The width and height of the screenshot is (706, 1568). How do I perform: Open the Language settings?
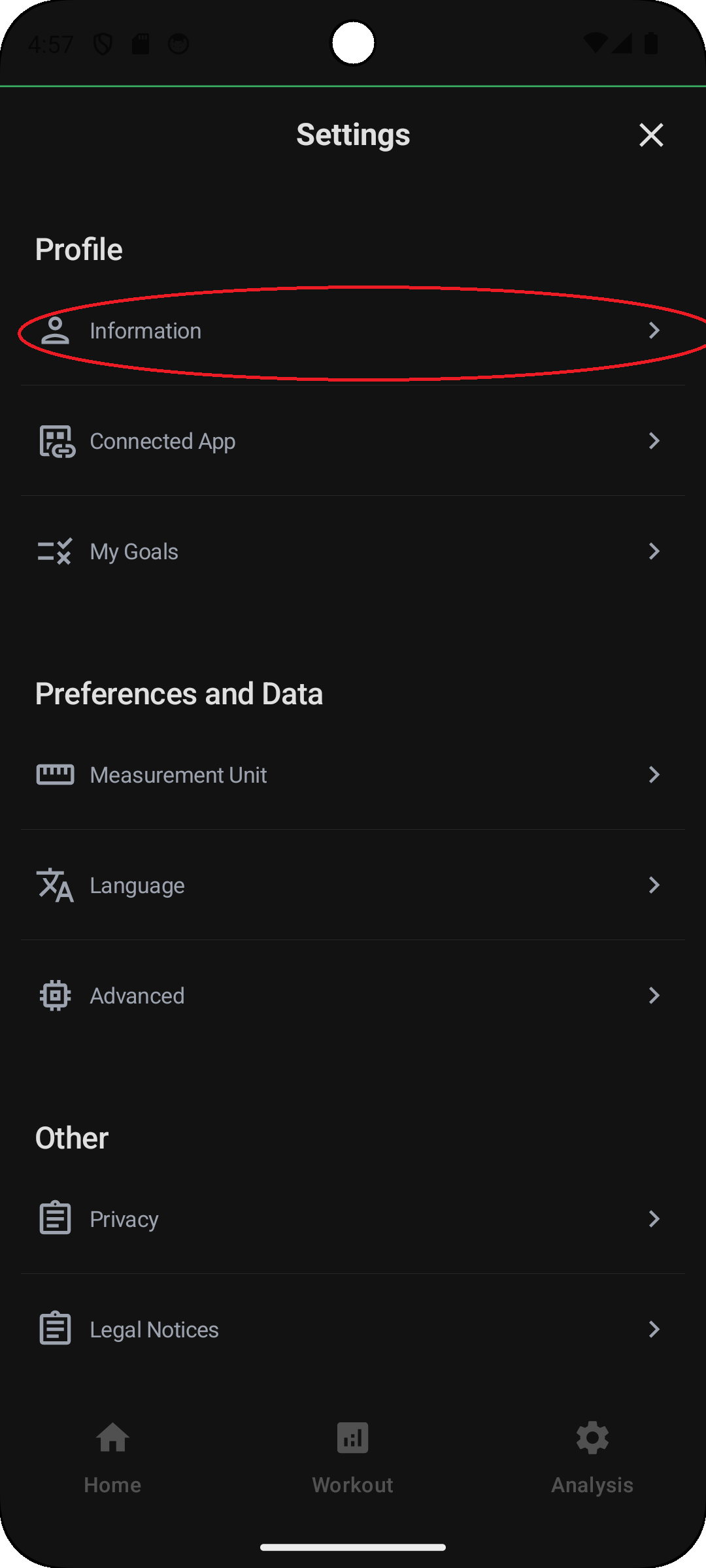tap(353, 885)
